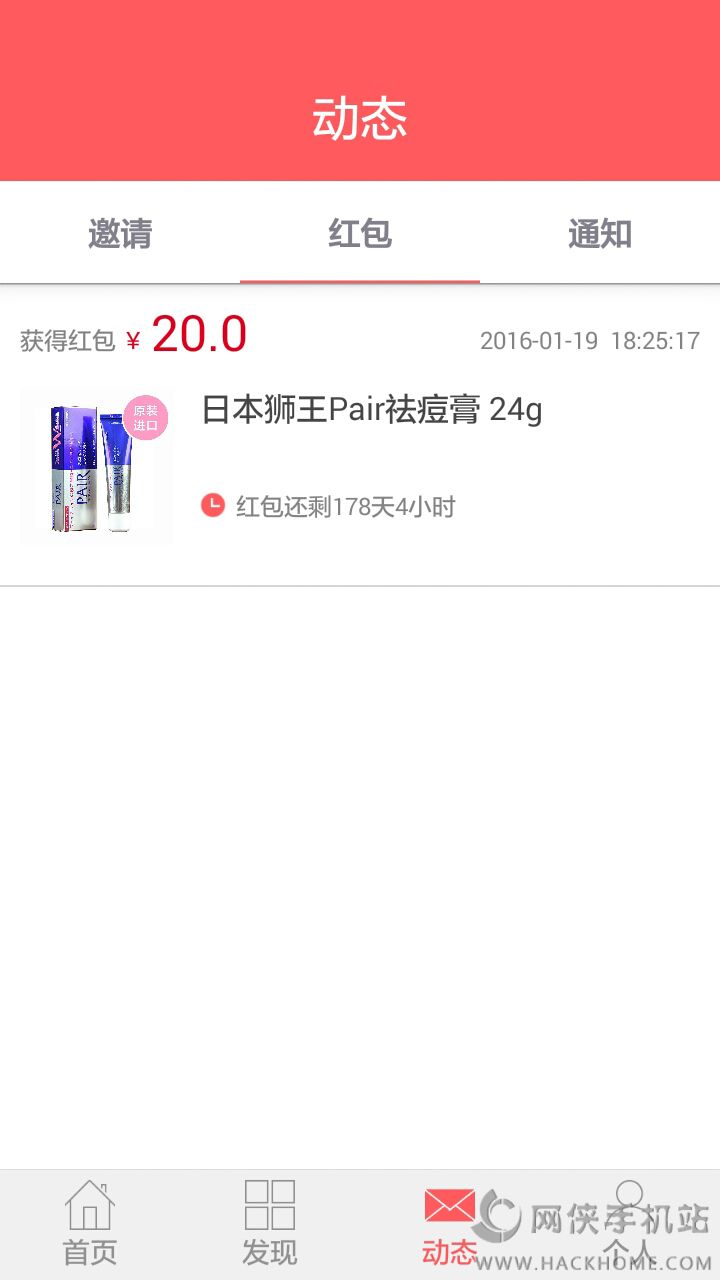Go to 首页 home tab
Viewport: 720px width, 1280px height.
point(90,1222)
